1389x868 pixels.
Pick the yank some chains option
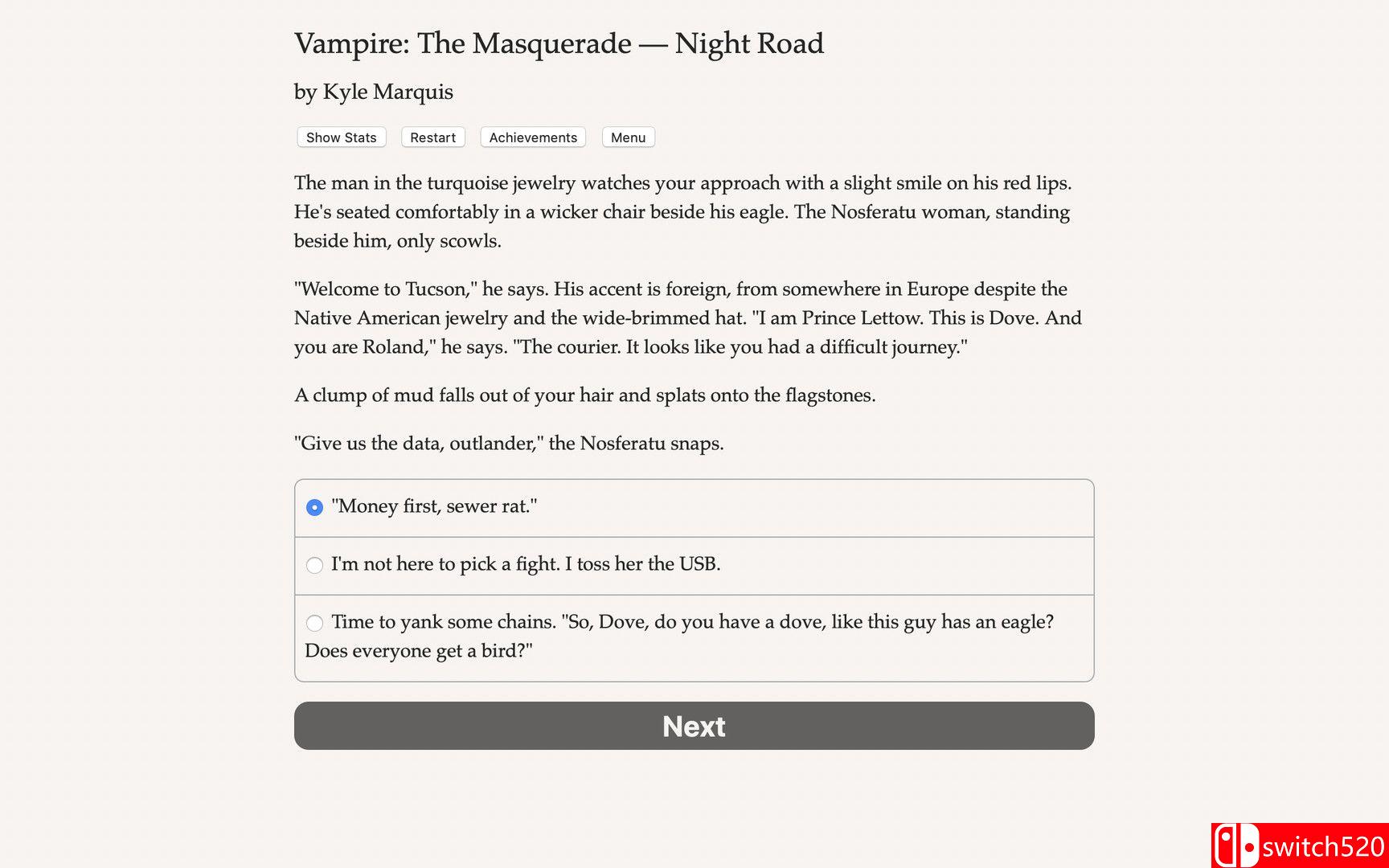[315, 623]
